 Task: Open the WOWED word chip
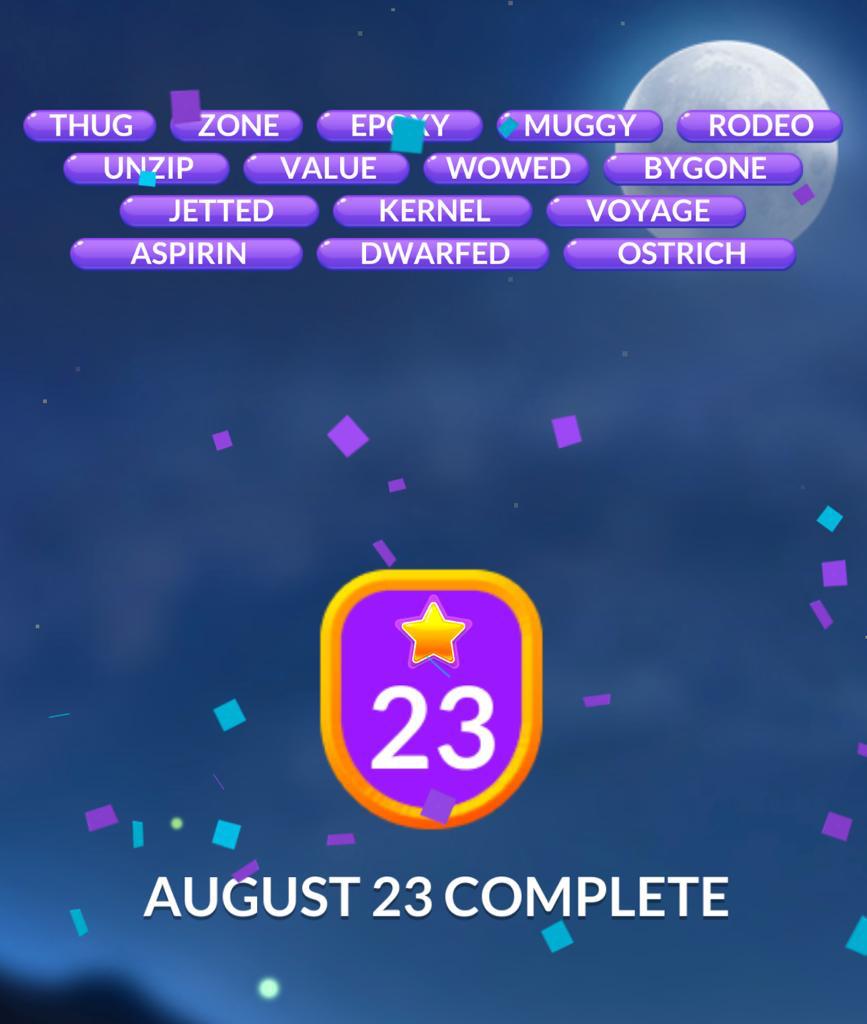(507, 168)
